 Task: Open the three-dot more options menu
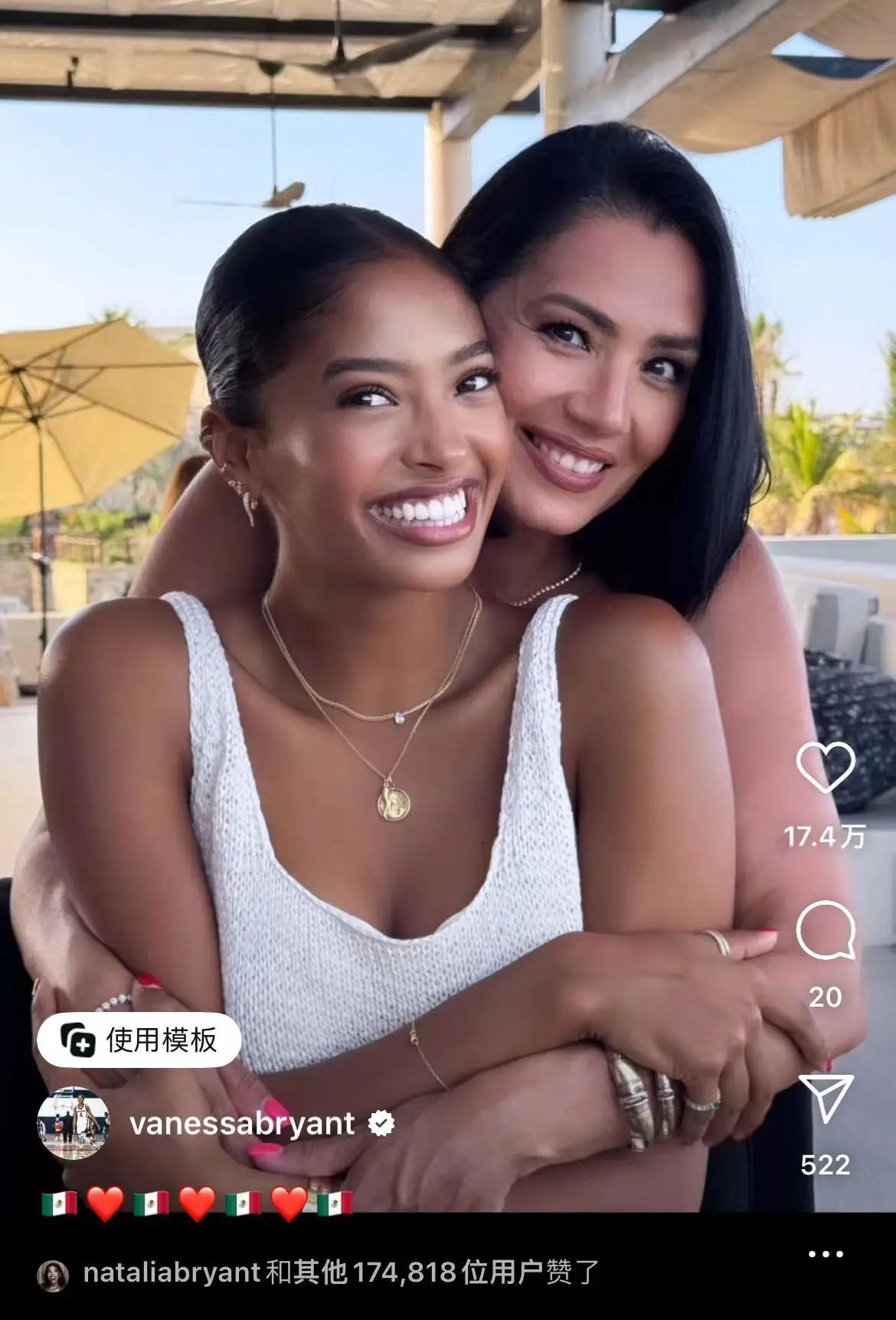pos(826,1255)
